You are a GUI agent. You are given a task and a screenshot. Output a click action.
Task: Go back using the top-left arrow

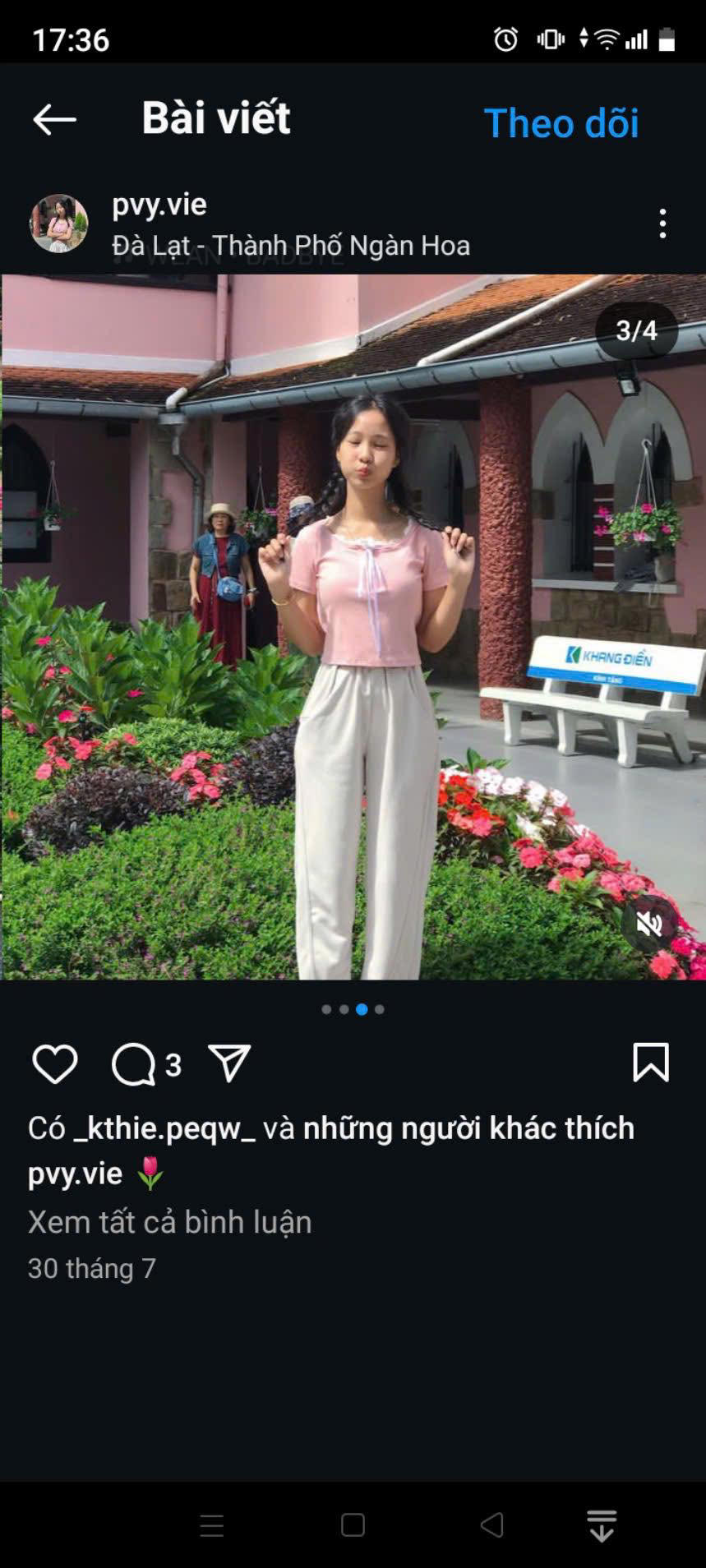[x=54, y=120]
